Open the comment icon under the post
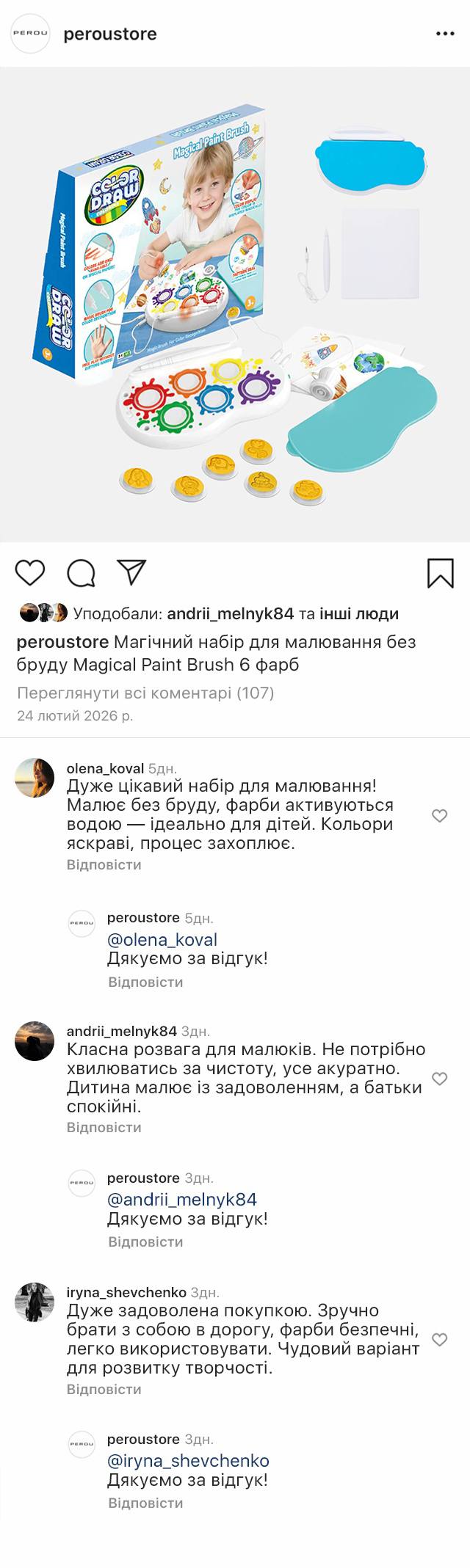This screenshot has width=470, height=1568. pyautogui.click(x=81, y=572)
